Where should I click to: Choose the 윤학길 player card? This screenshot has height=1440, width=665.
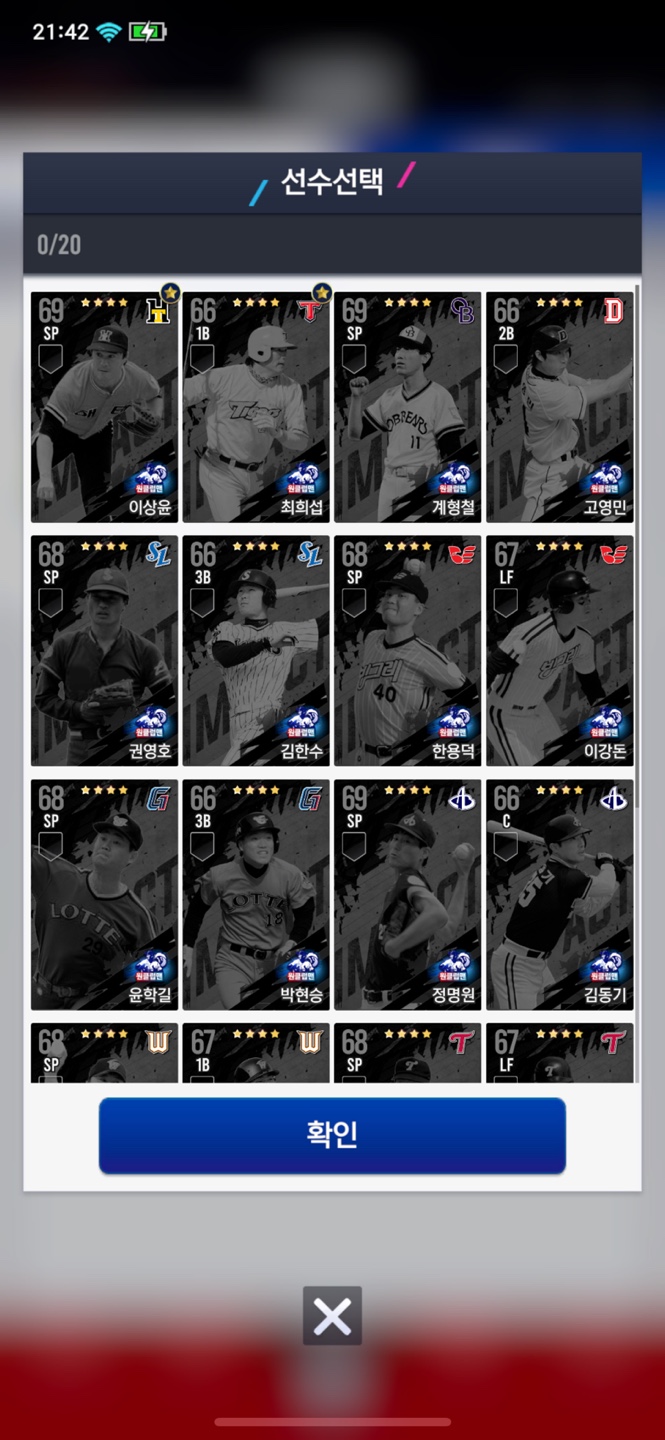(x=104, y=895)
